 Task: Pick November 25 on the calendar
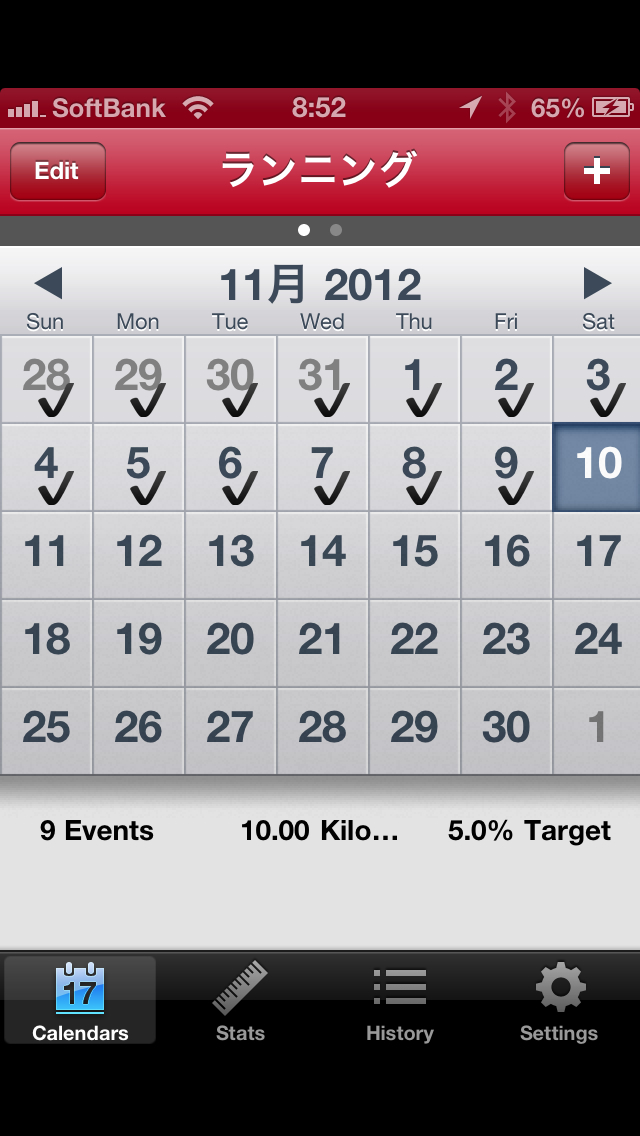[x=46, y=731]
